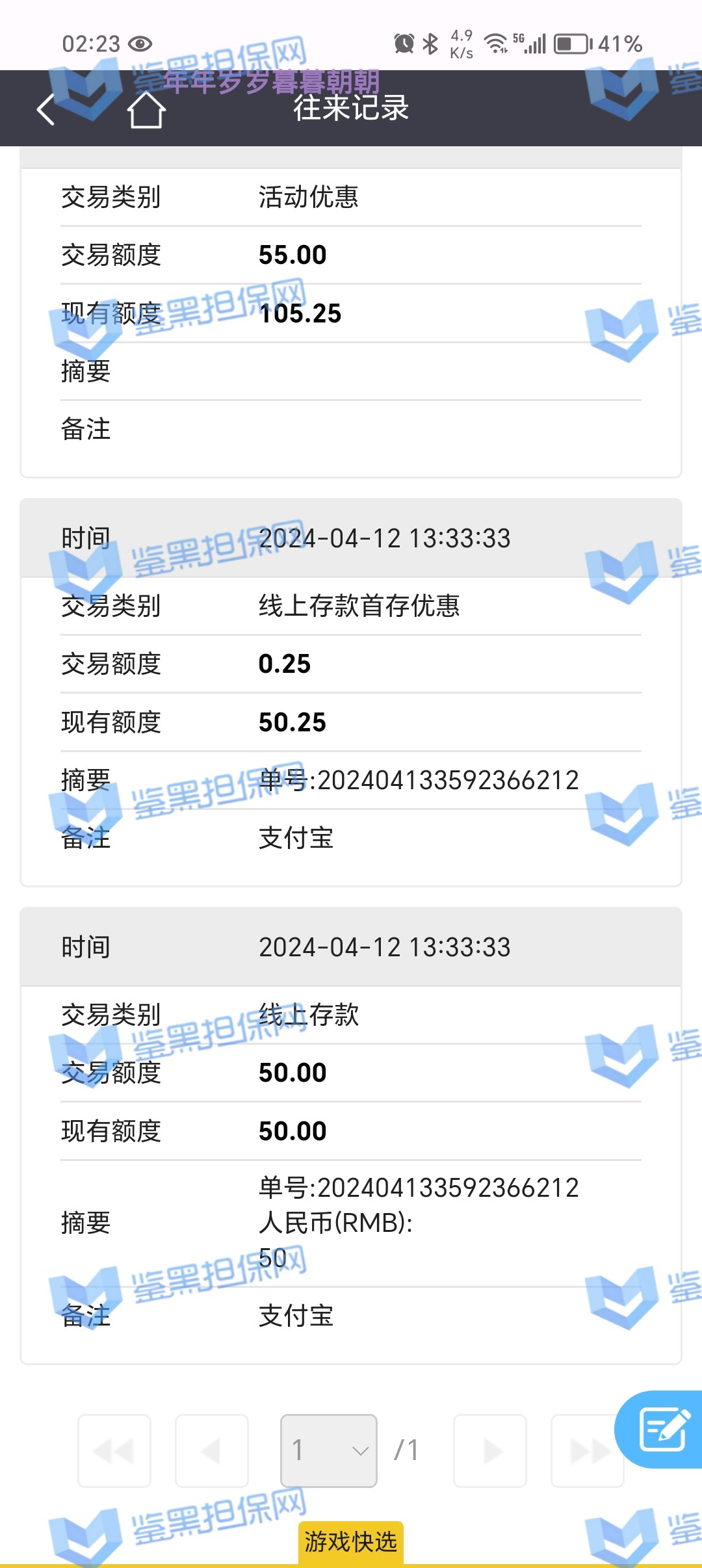Open the page number dropdown
Screen dimensions: 702x1568
tap(329, 1450)
